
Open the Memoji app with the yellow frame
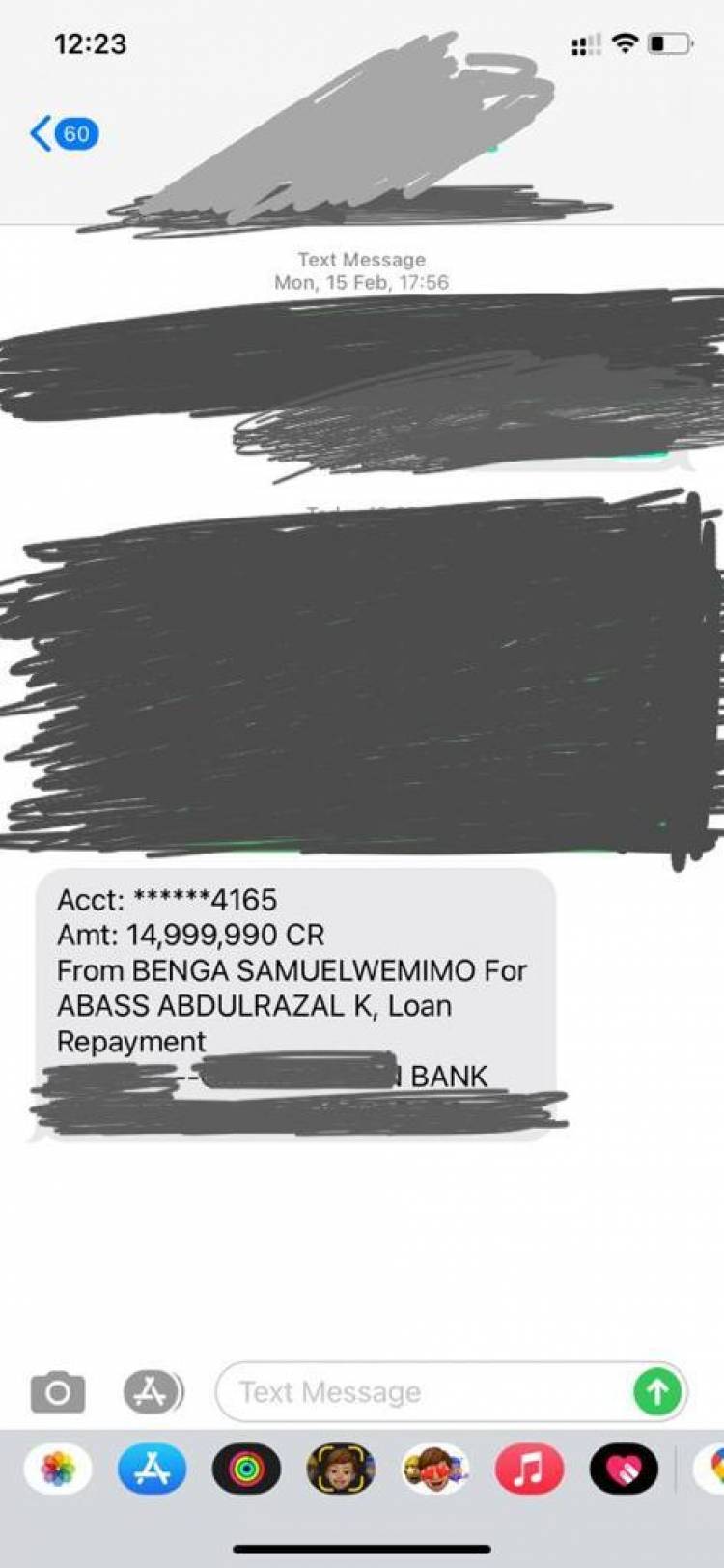(x=341, y=1470)
